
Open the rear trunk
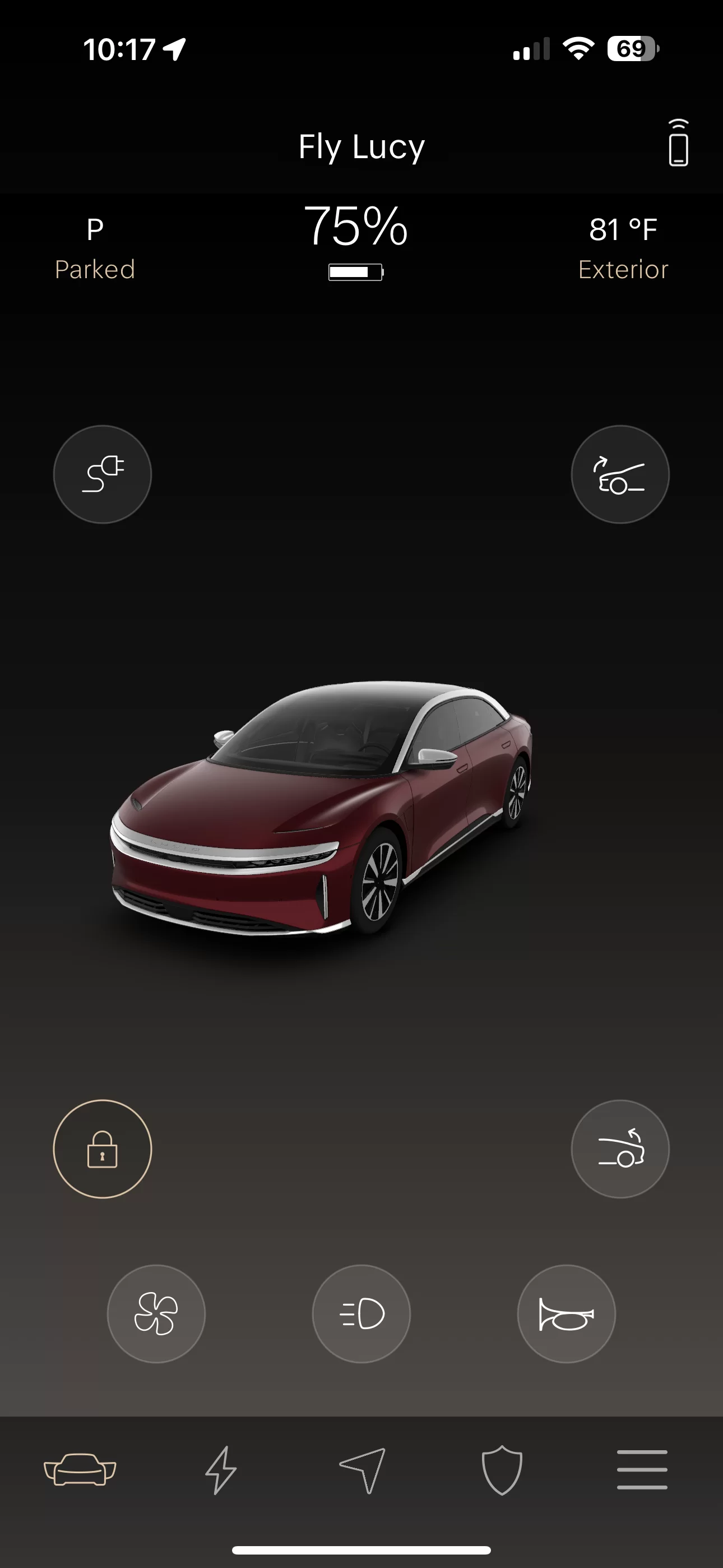tap(620, 1149)
